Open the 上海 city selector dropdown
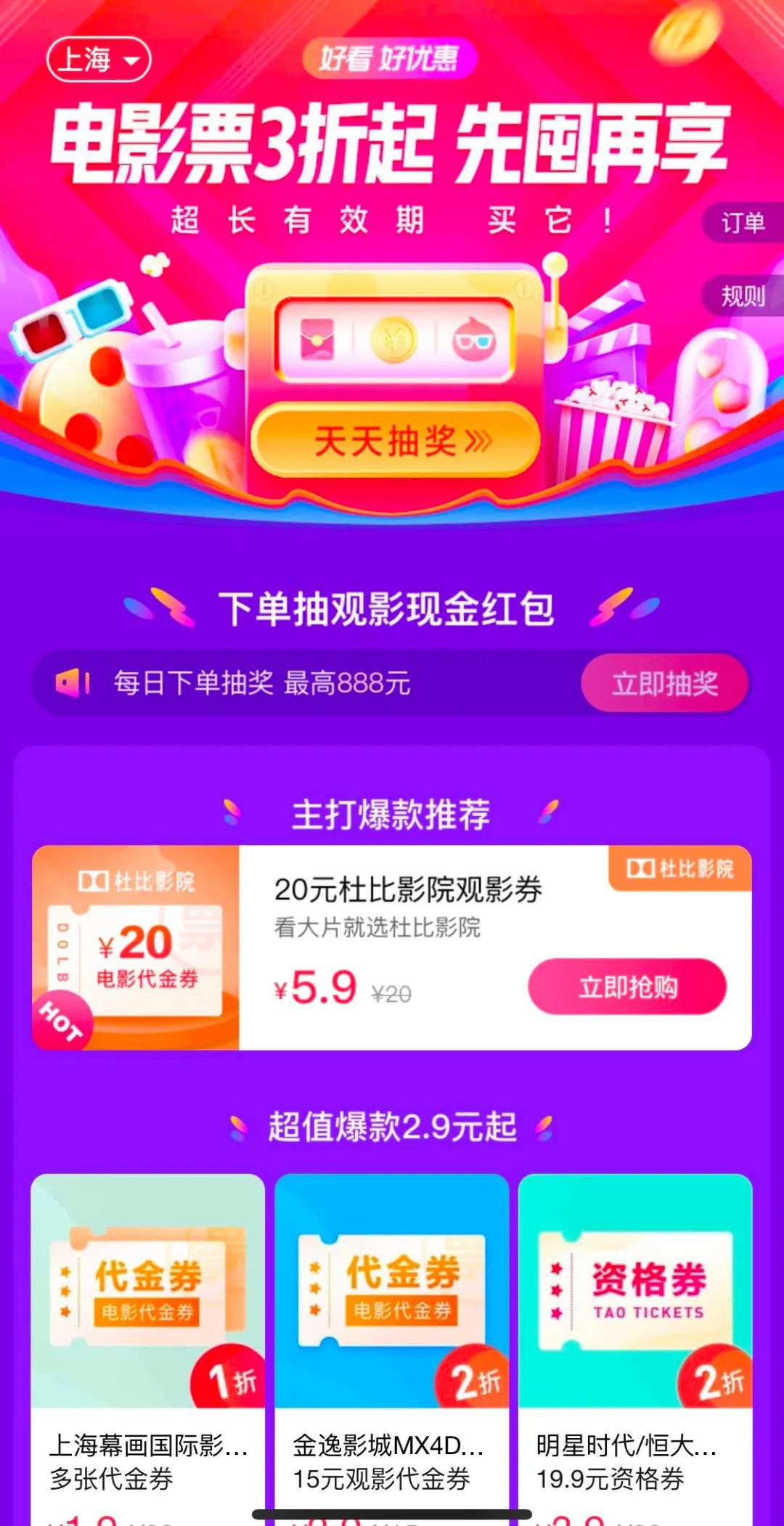The height and width of the screenshot is (1526, 784). click(x=99, y=60)
